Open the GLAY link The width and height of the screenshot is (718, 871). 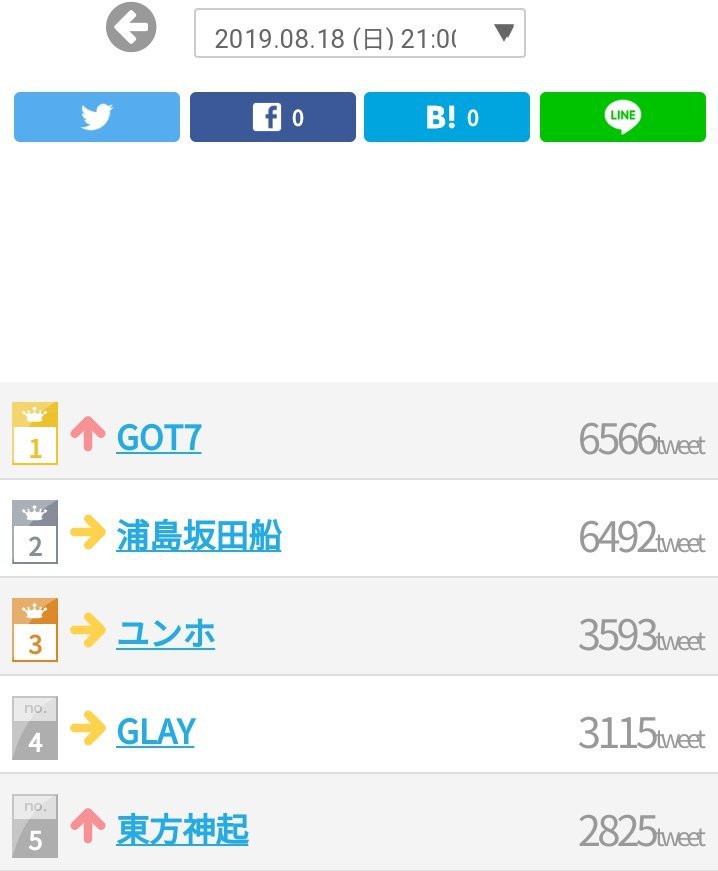click(156, 732)
